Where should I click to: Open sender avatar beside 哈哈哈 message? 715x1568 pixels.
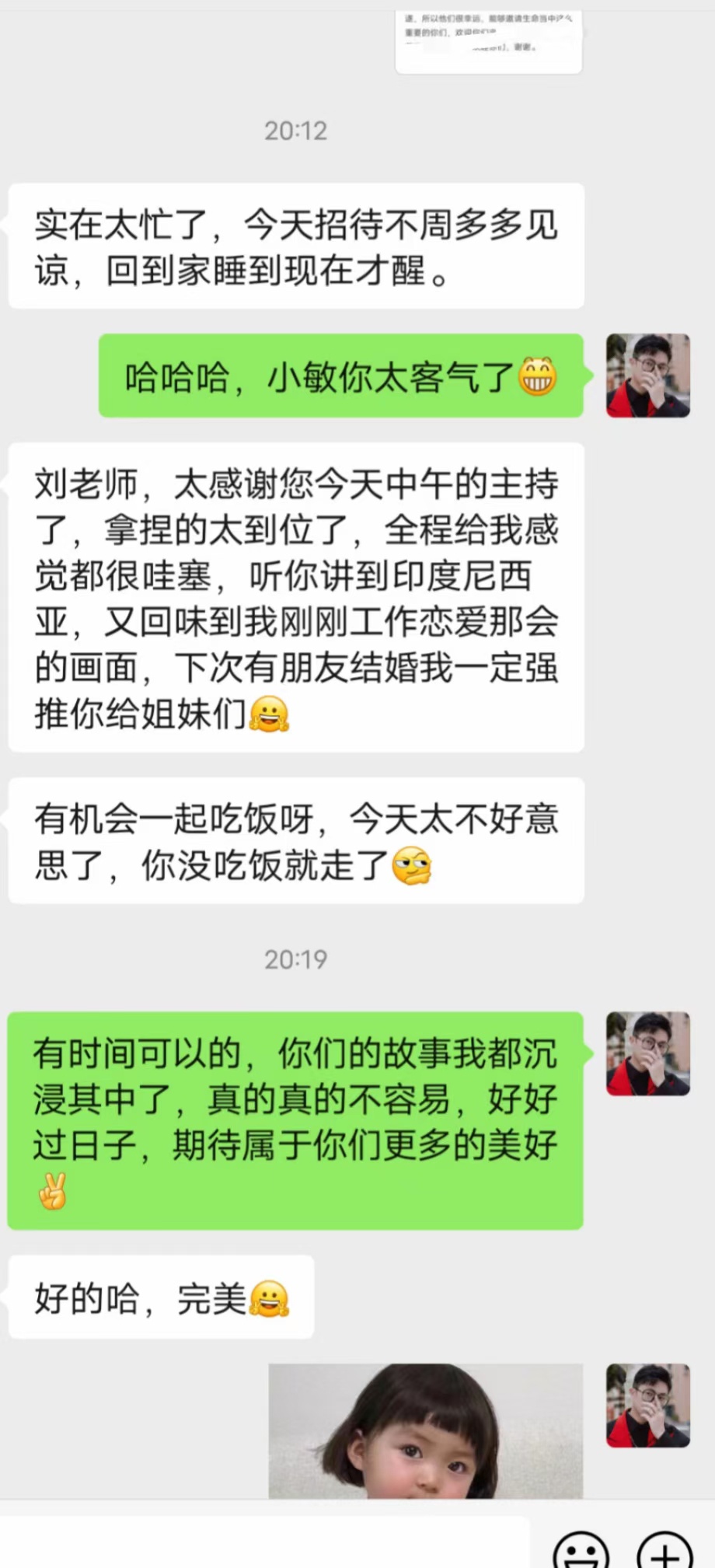pyautogui.click(x=648, y=375)
